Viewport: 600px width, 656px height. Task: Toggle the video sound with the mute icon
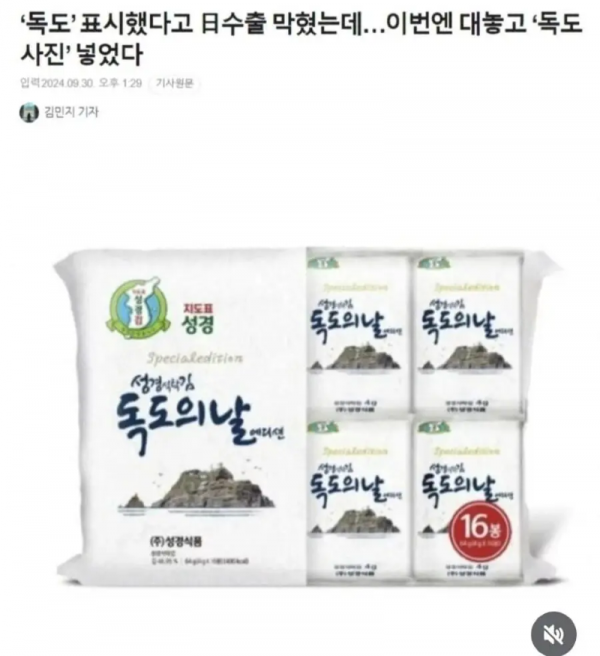tap(552, 631)
